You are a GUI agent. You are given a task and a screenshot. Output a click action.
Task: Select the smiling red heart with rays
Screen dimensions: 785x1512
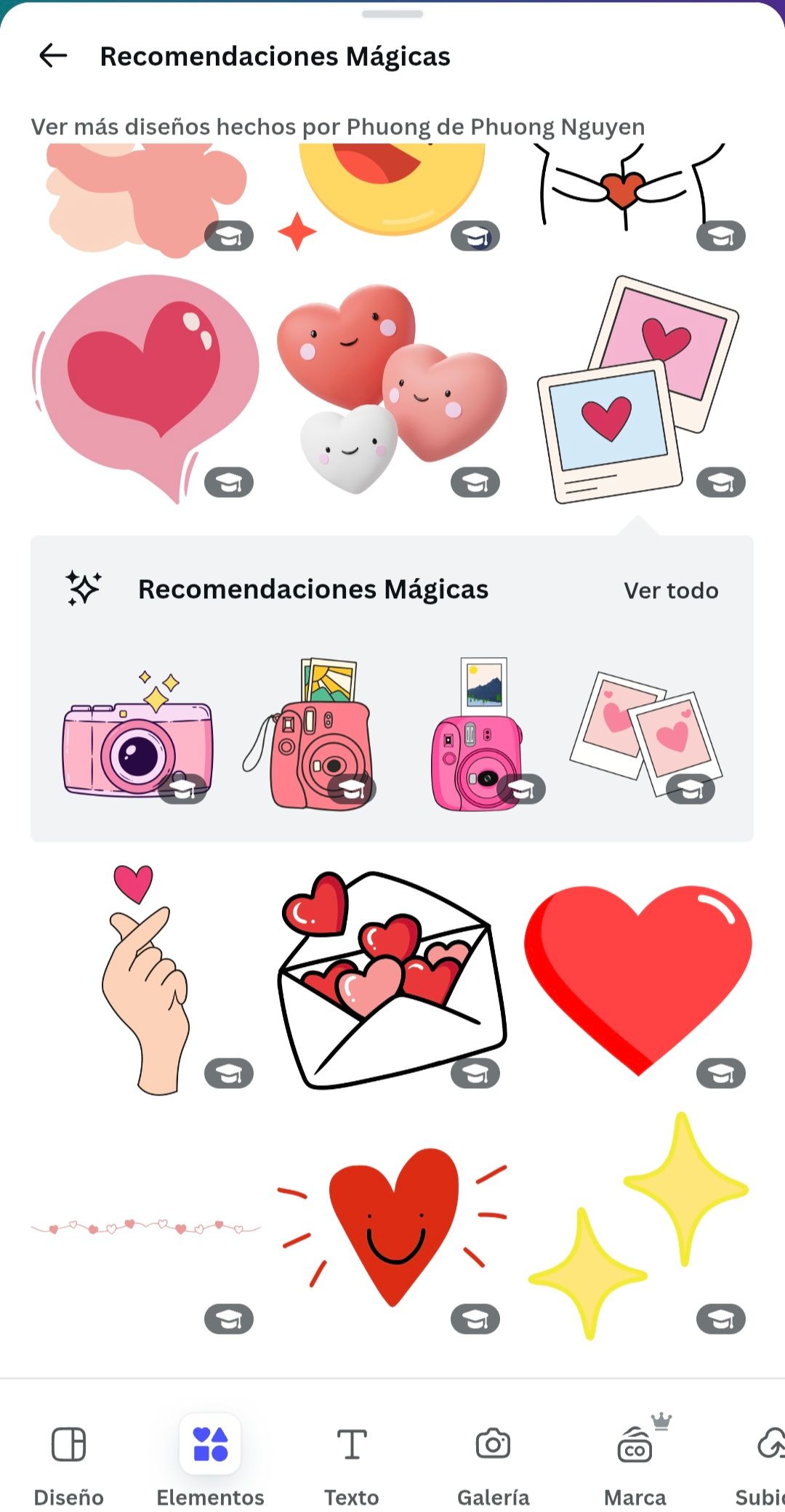point(392,1225)
